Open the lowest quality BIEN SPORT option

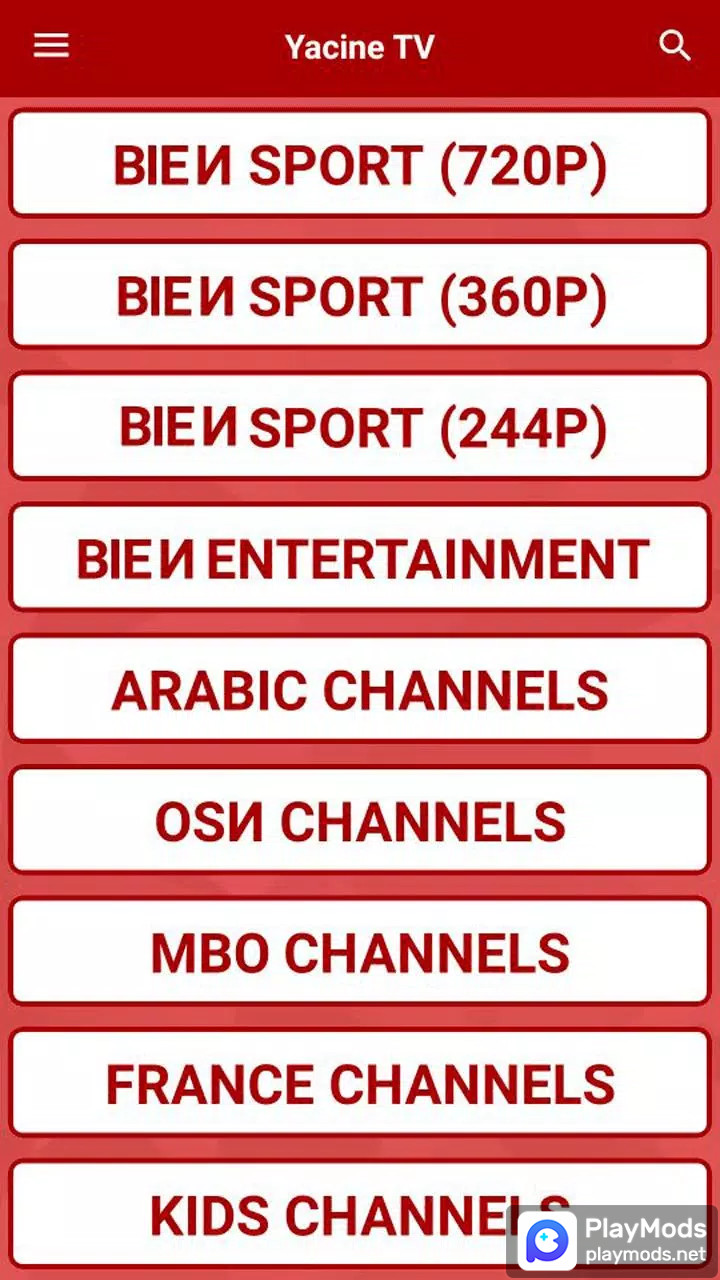pos(360,425)
